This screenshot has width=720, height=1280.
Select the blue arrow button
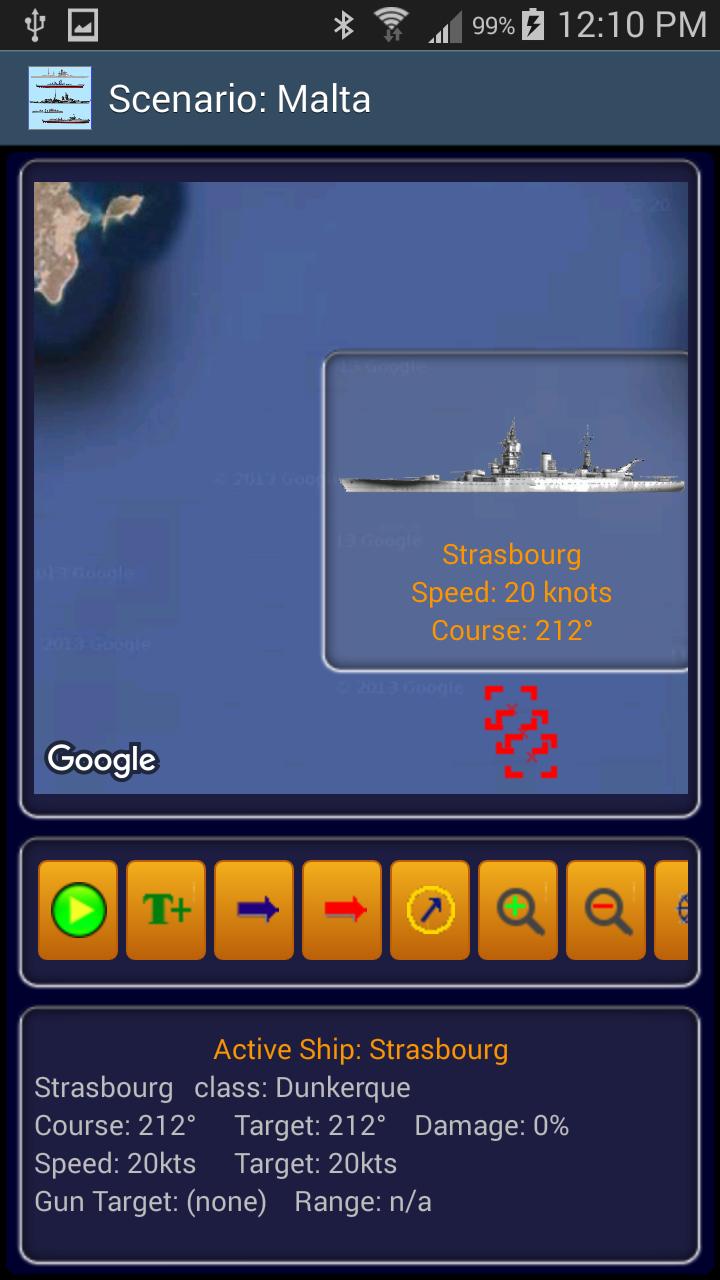click(254, 910)
